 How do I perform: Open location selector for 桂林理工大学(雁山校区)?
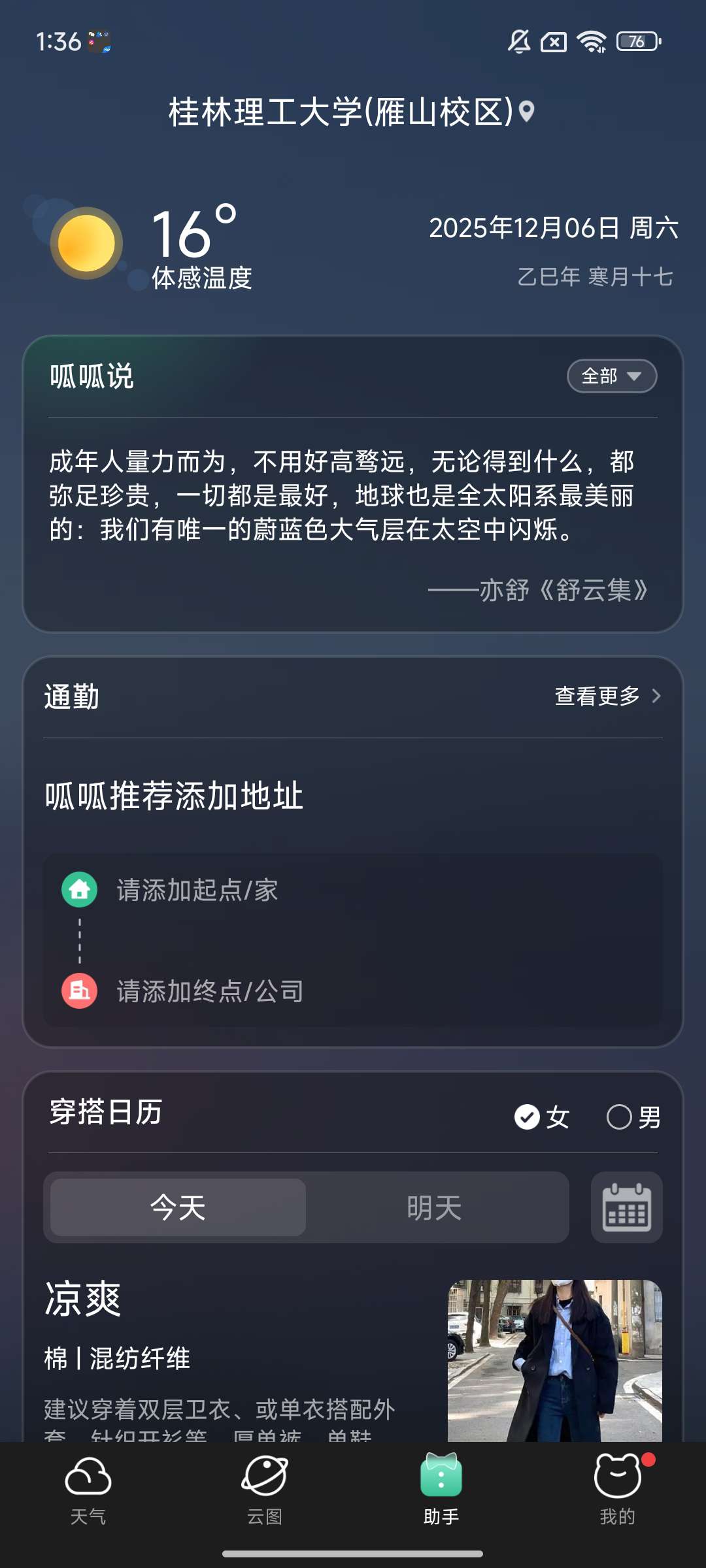pos(352,112)
